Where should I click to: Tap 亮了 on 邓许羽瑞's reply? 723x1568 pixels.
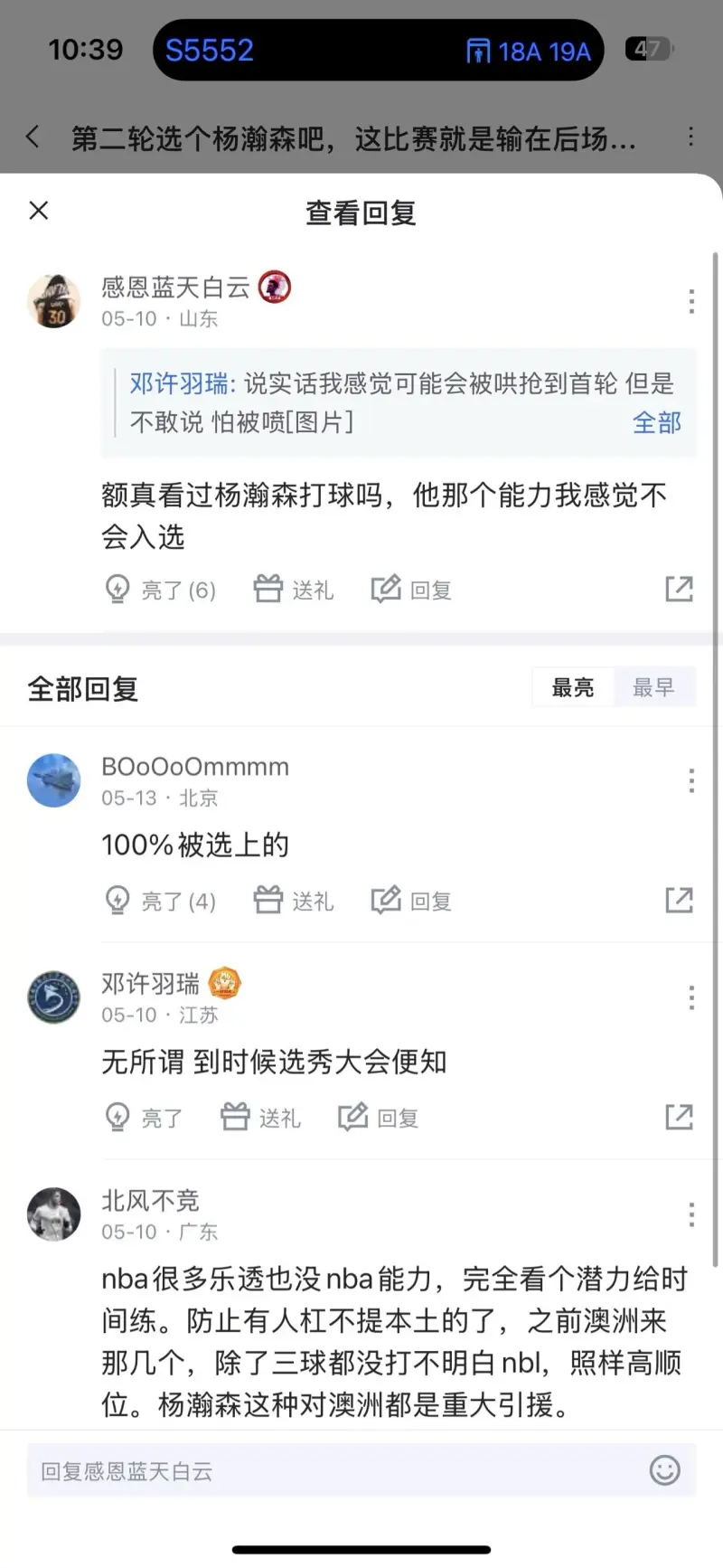coord(145,1118)
